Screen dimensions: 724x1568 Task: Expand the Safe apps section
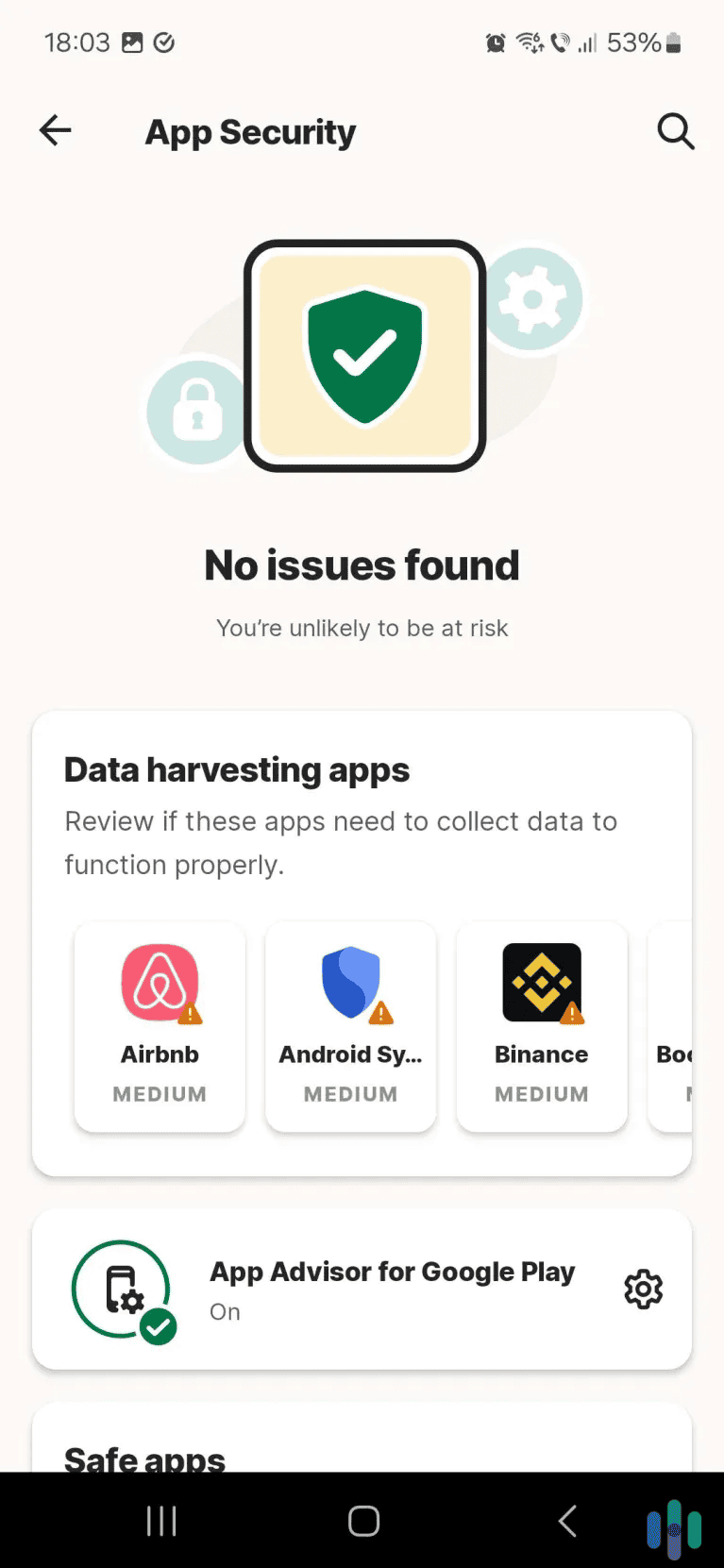click(x=143, y=1458)
